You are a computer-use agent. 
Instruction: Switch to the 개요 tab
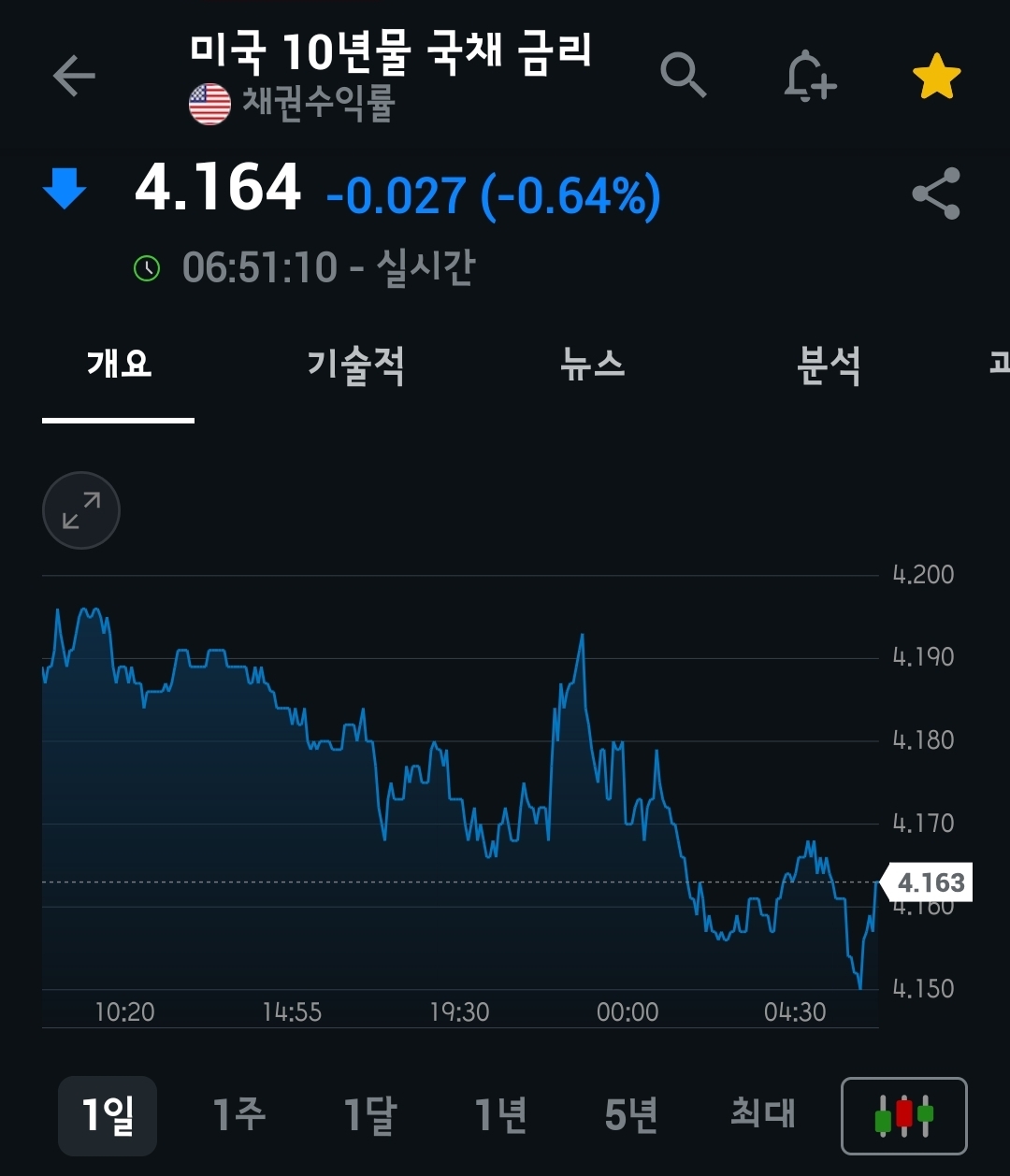pyautogui.click(x=119, y=364)
